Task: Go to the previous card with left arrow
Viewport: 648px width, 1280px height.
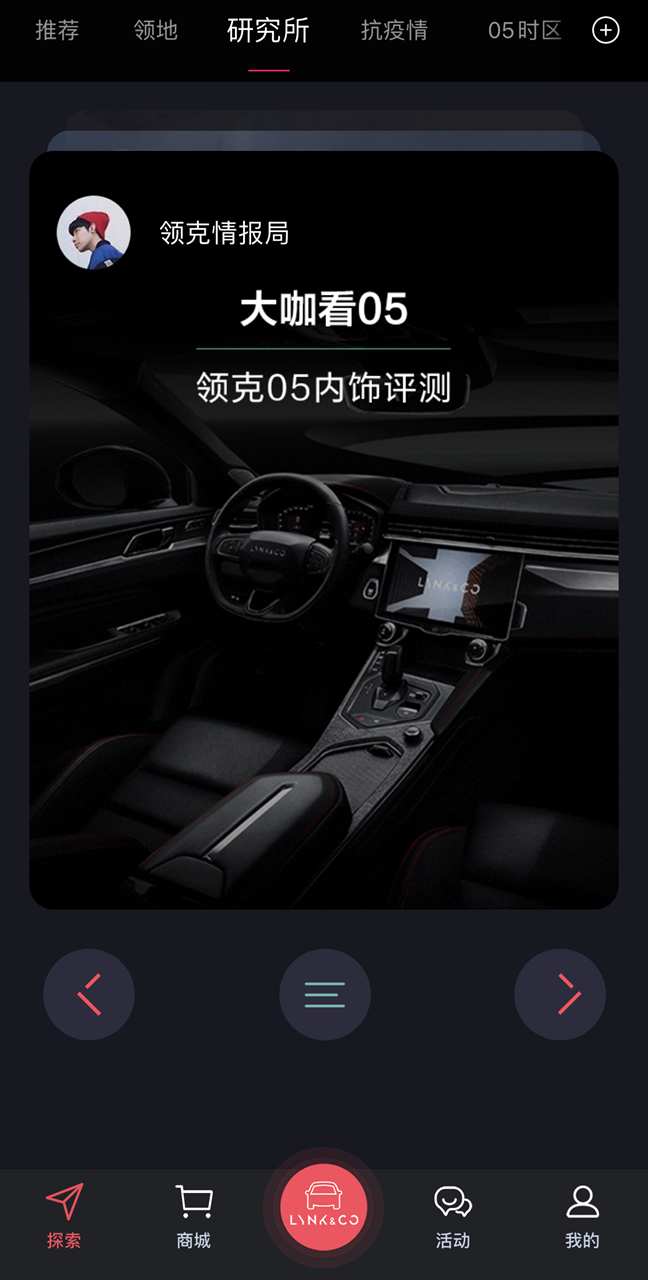Action: tap(89, 994)
